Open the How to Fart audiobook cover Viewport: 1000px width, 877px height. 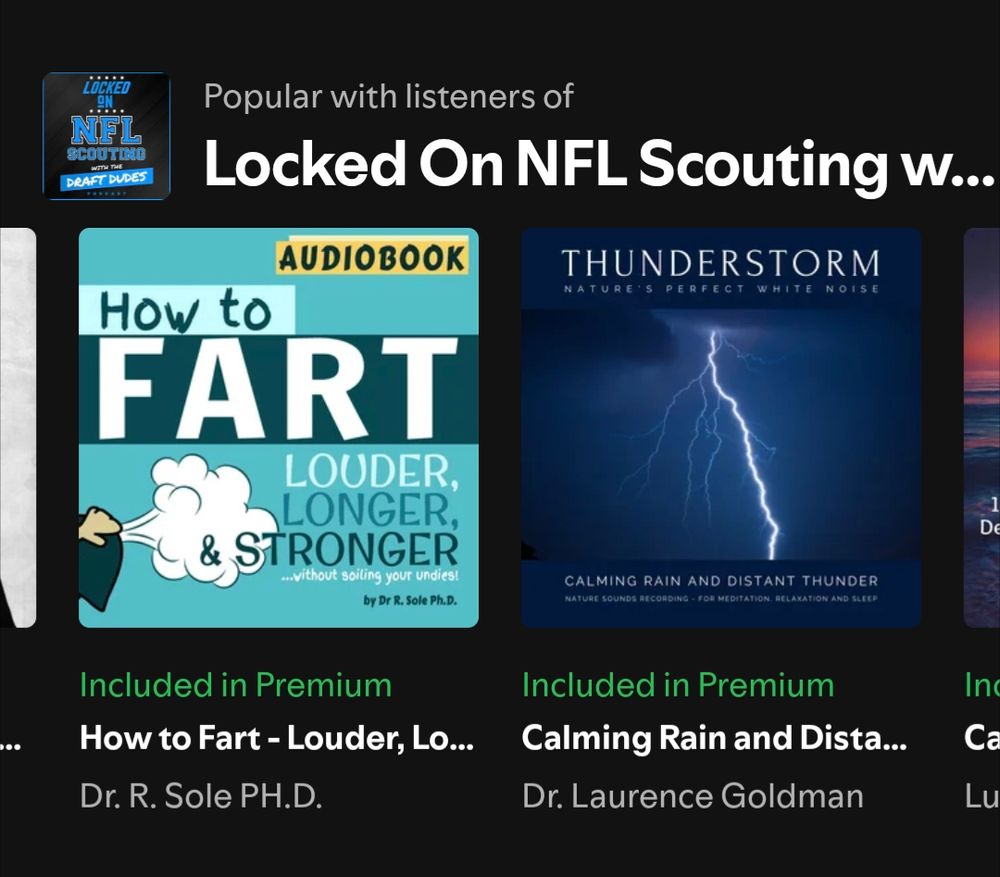(x=279, y=427)
